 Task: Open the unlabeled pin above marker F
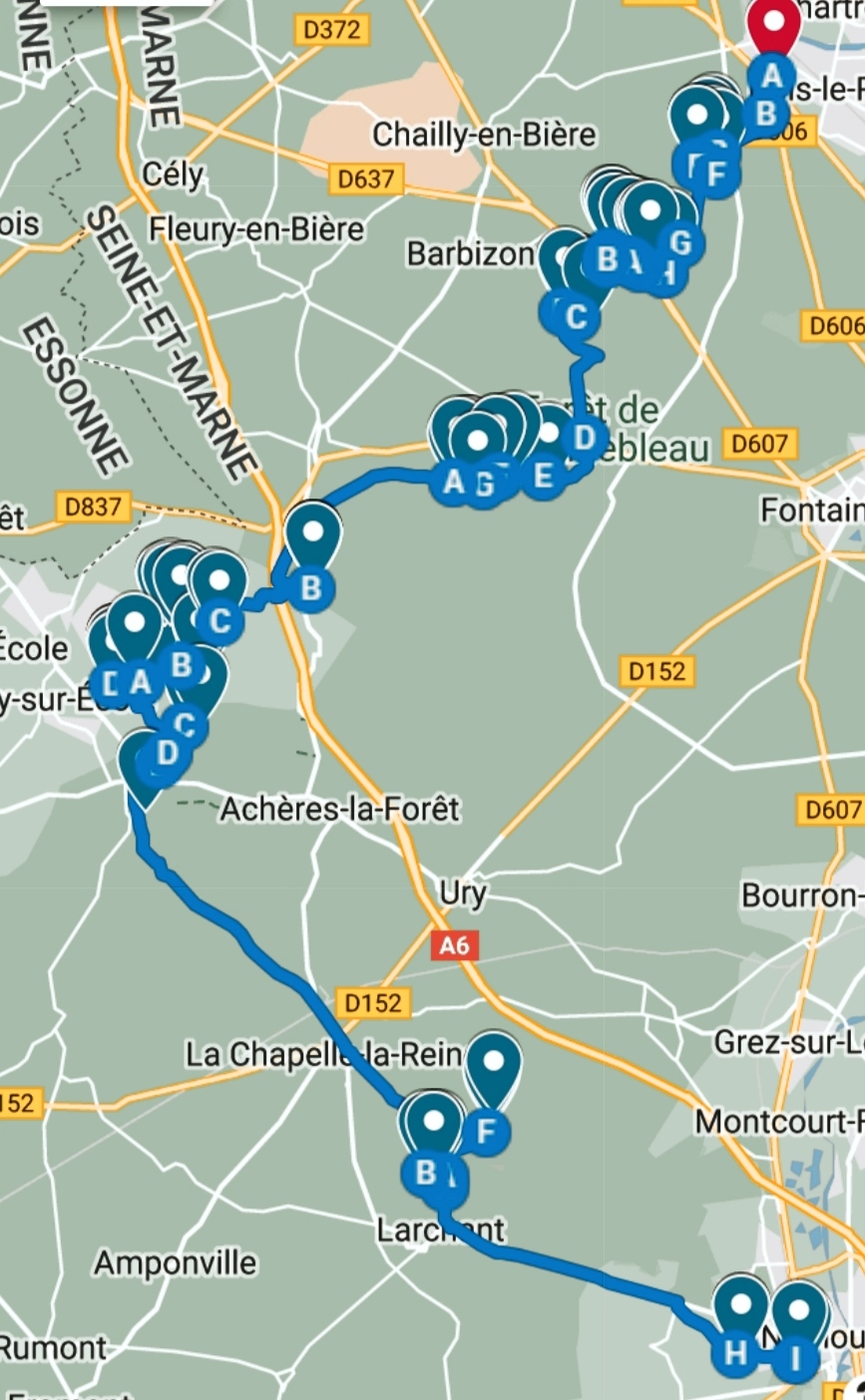[x=494, y=1064]
